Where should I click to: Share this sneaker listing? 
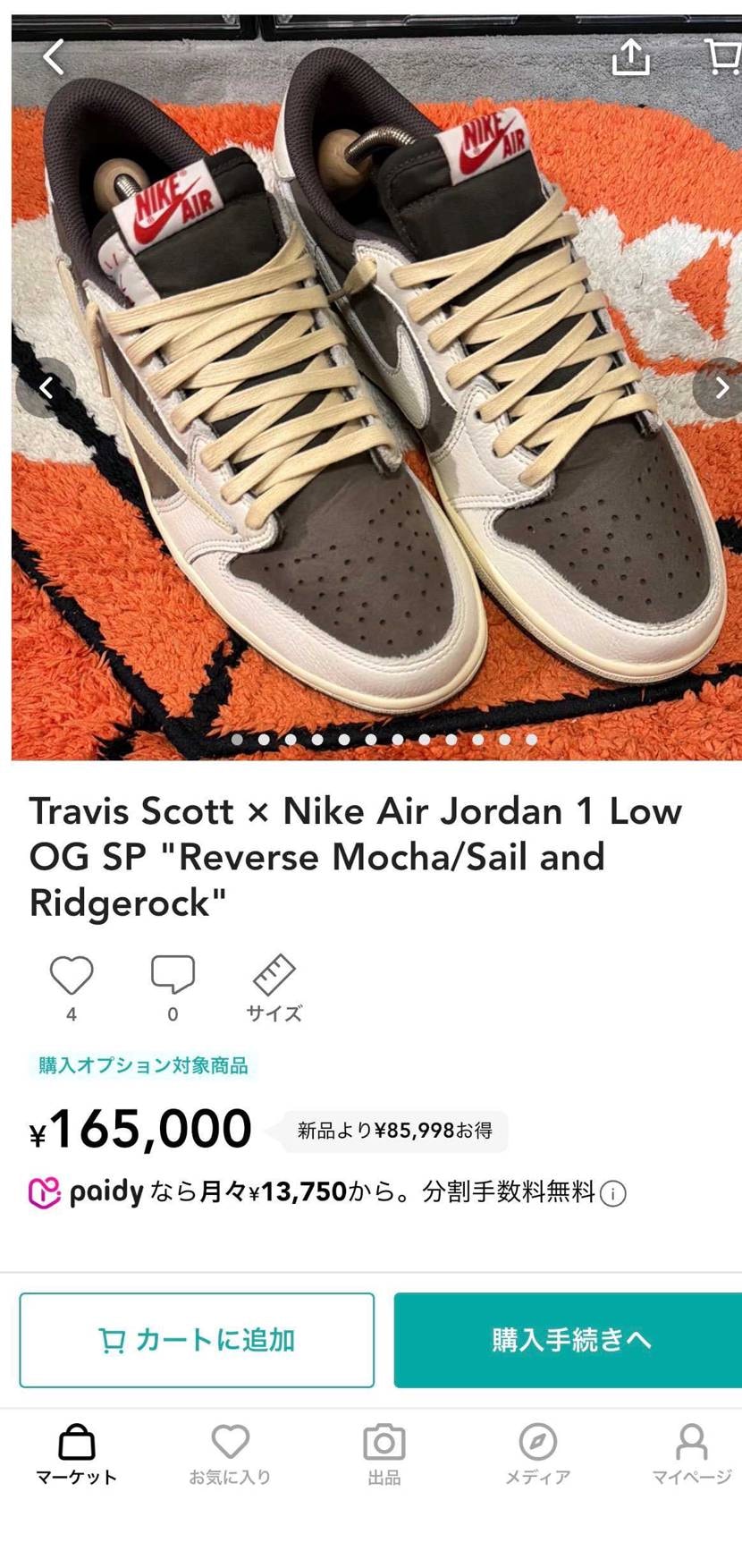630,57
